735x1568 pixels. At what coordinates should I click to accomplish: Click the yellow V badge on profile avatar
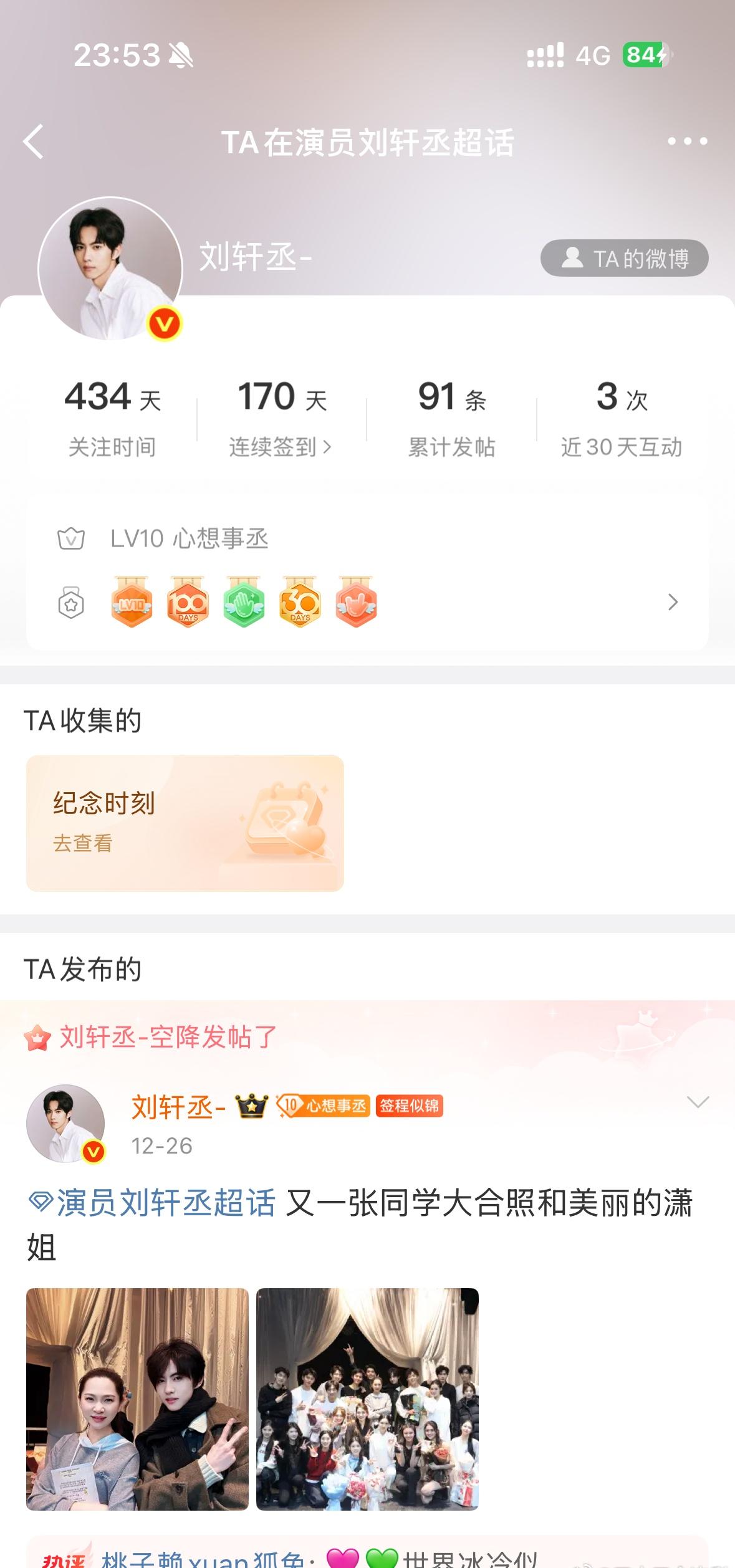[x=165, y=323]
